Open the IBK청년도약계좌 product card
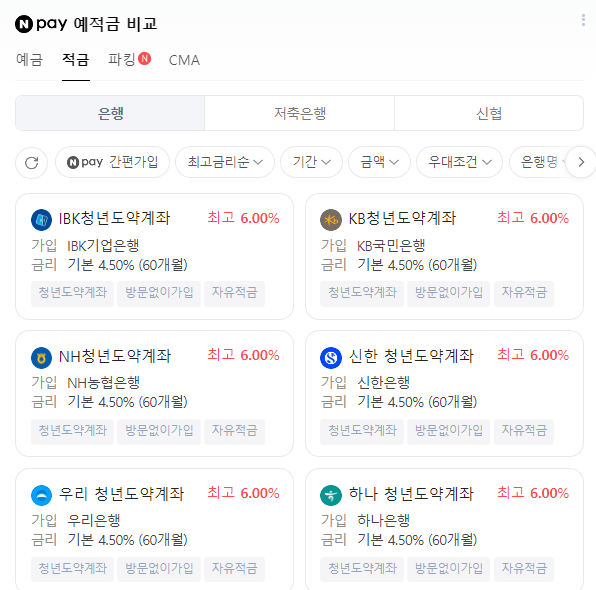The image size is (596, 590). (x=154, y=257)
